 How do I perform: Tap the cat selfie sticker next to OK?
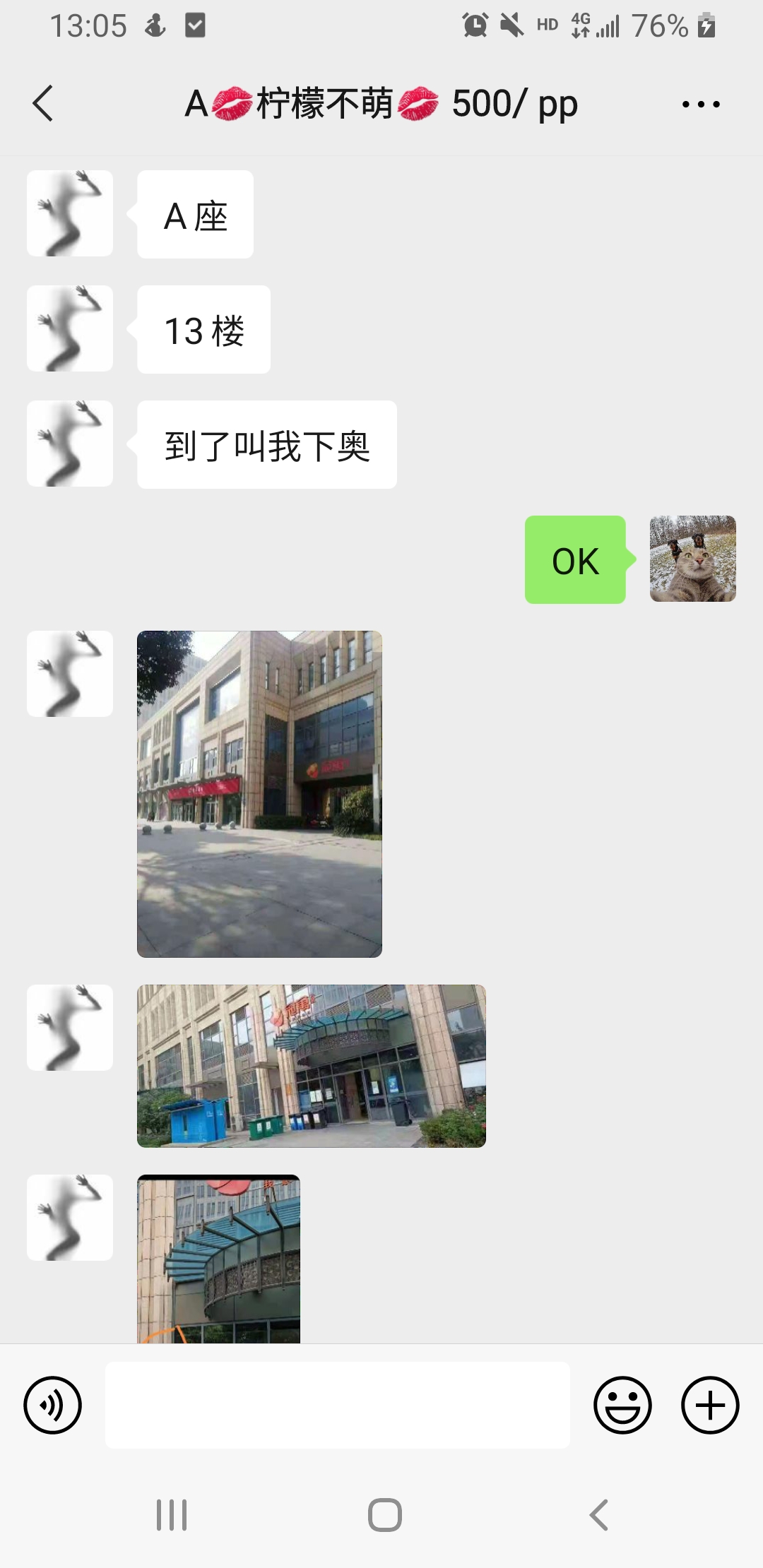point(691,560)
